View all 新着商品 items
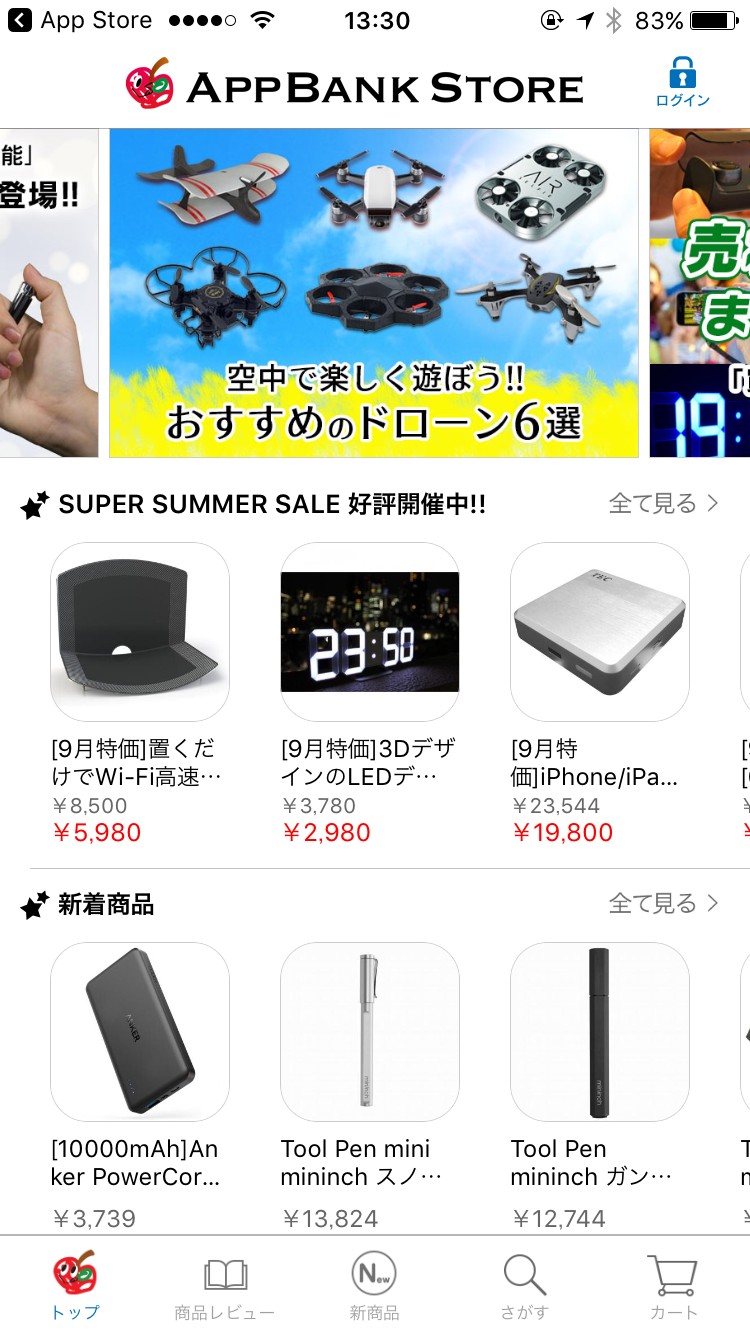The image size is (750, 1334). (x=663, y=904)
